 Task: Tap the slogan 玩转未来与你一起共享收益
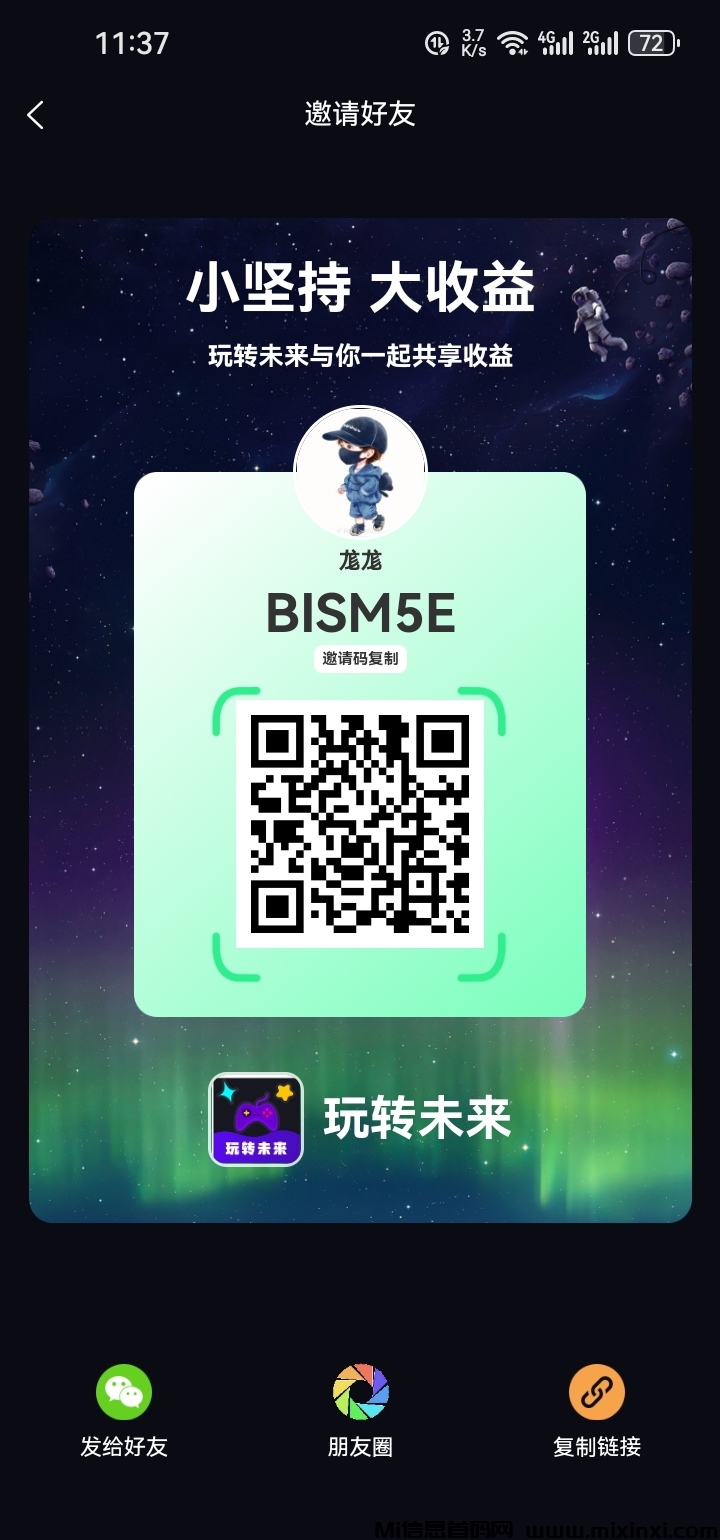pyautogui.click(x=360, y=356)
